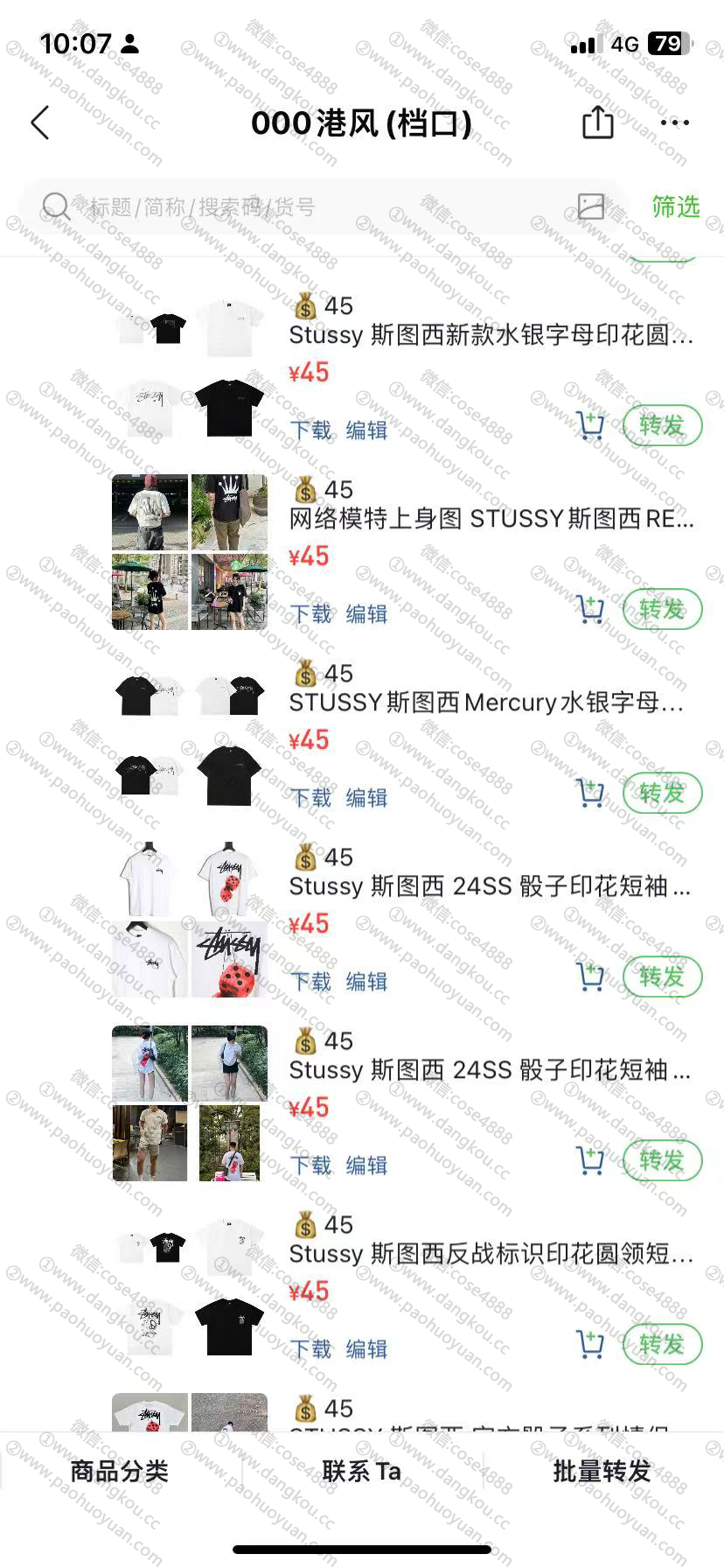The width and height of the screenshot is (724, 1568).
Task: Share the 000港风 shop
Action: (x=598, y=122)
